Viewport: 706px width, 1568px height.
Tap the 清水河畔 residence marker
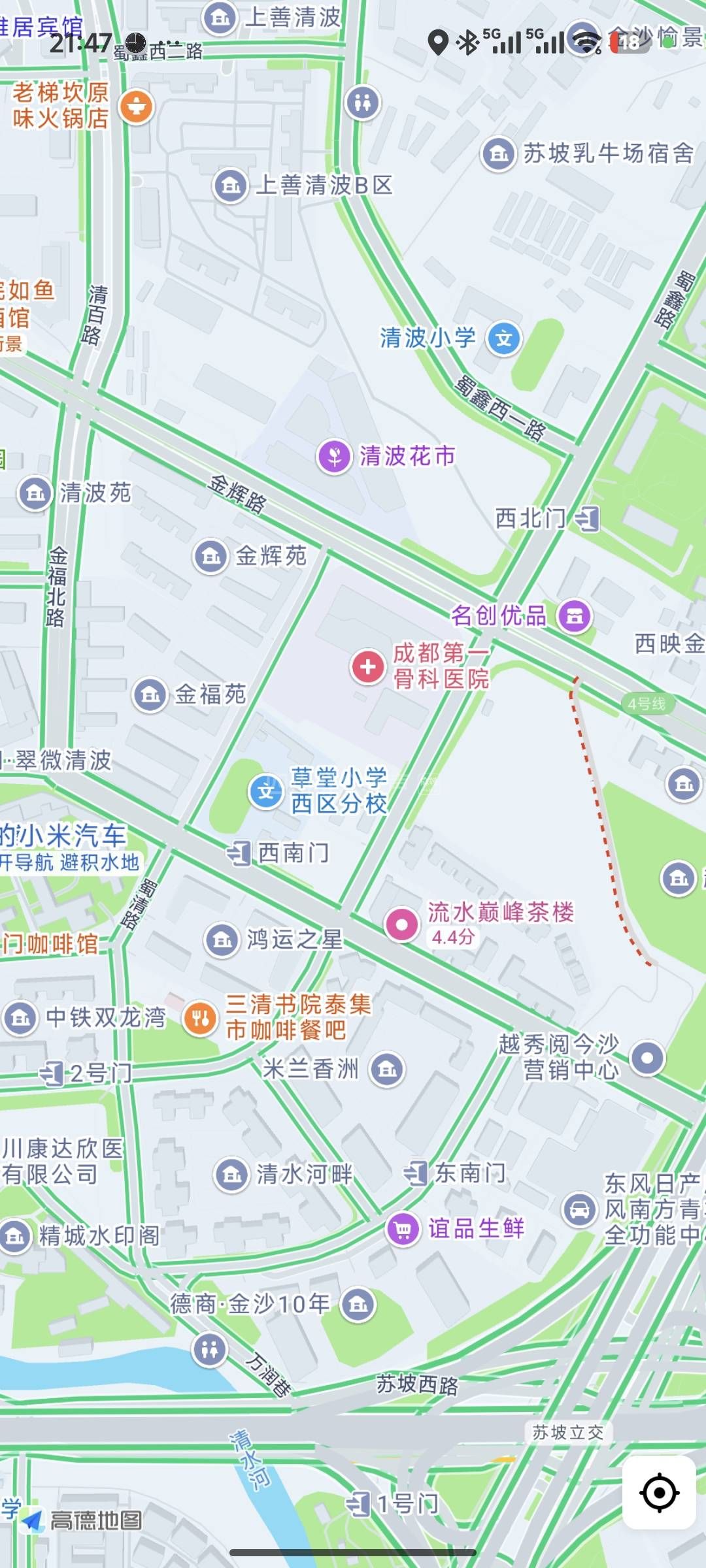tap(232, 1175)
